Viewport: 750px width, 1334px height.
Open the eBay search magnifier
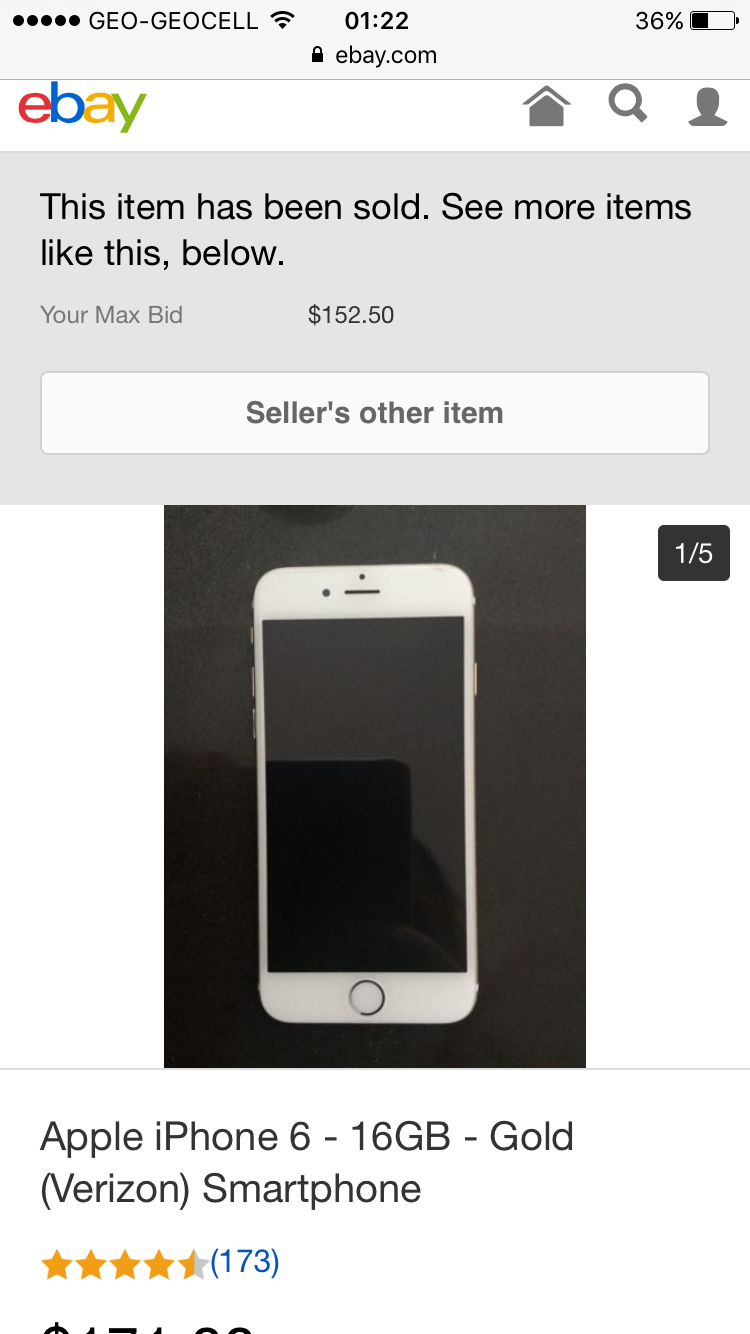click(628, 105)
